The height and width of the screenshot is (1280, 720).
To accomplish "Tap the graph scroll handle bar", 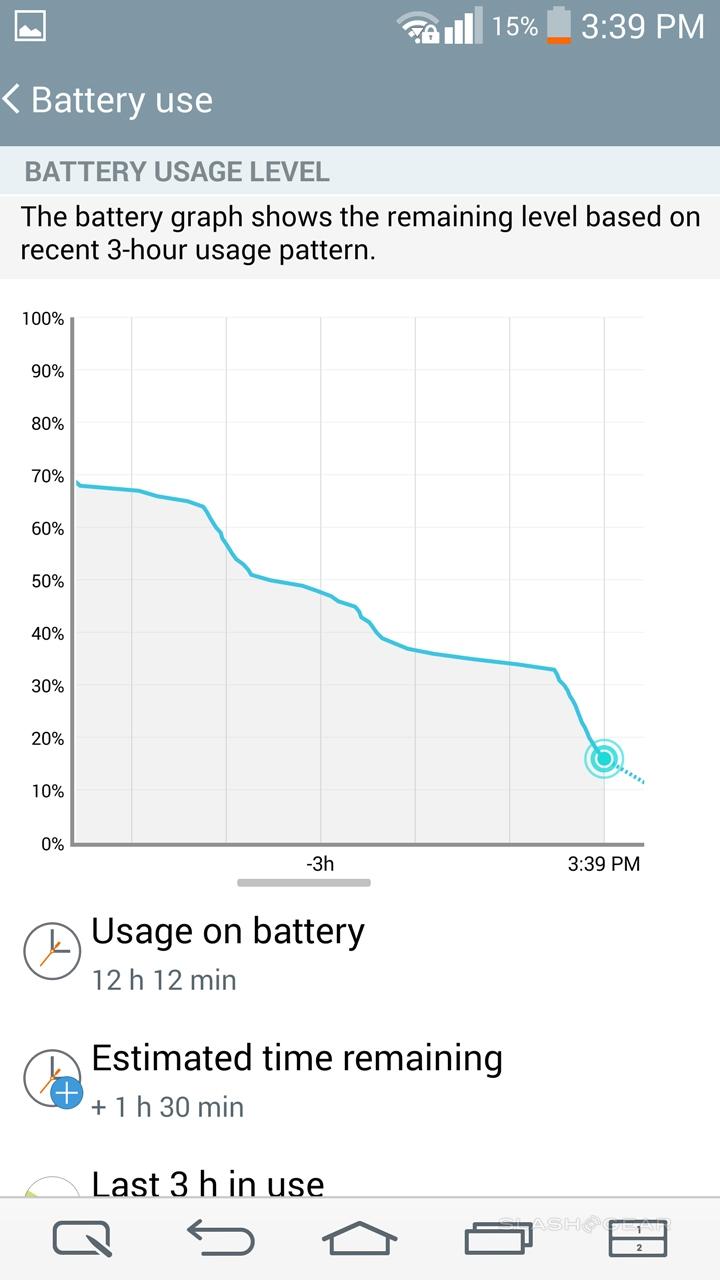I will [x=304, y=883].
